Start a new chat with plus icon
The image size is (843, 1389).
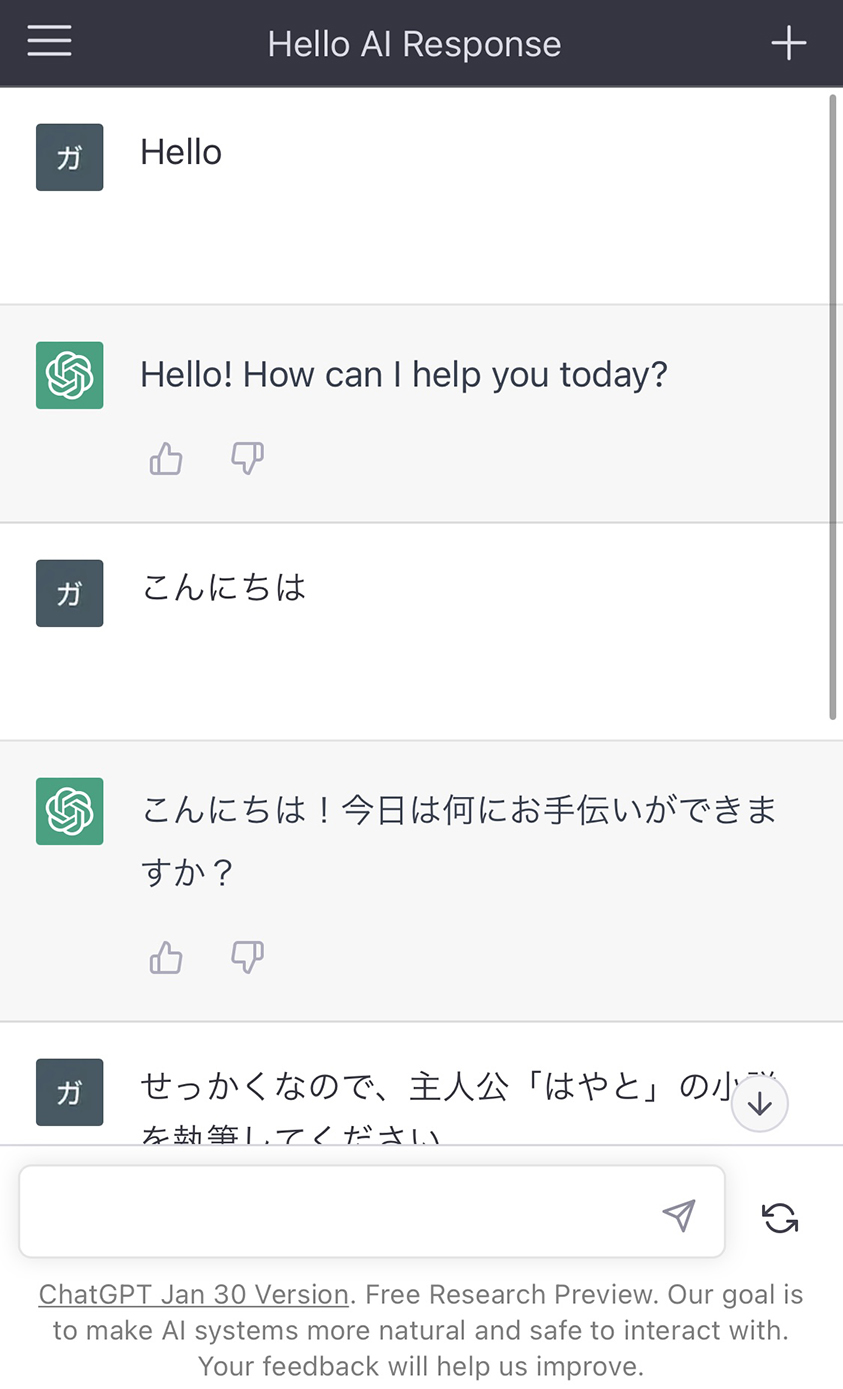pos(789,43)
